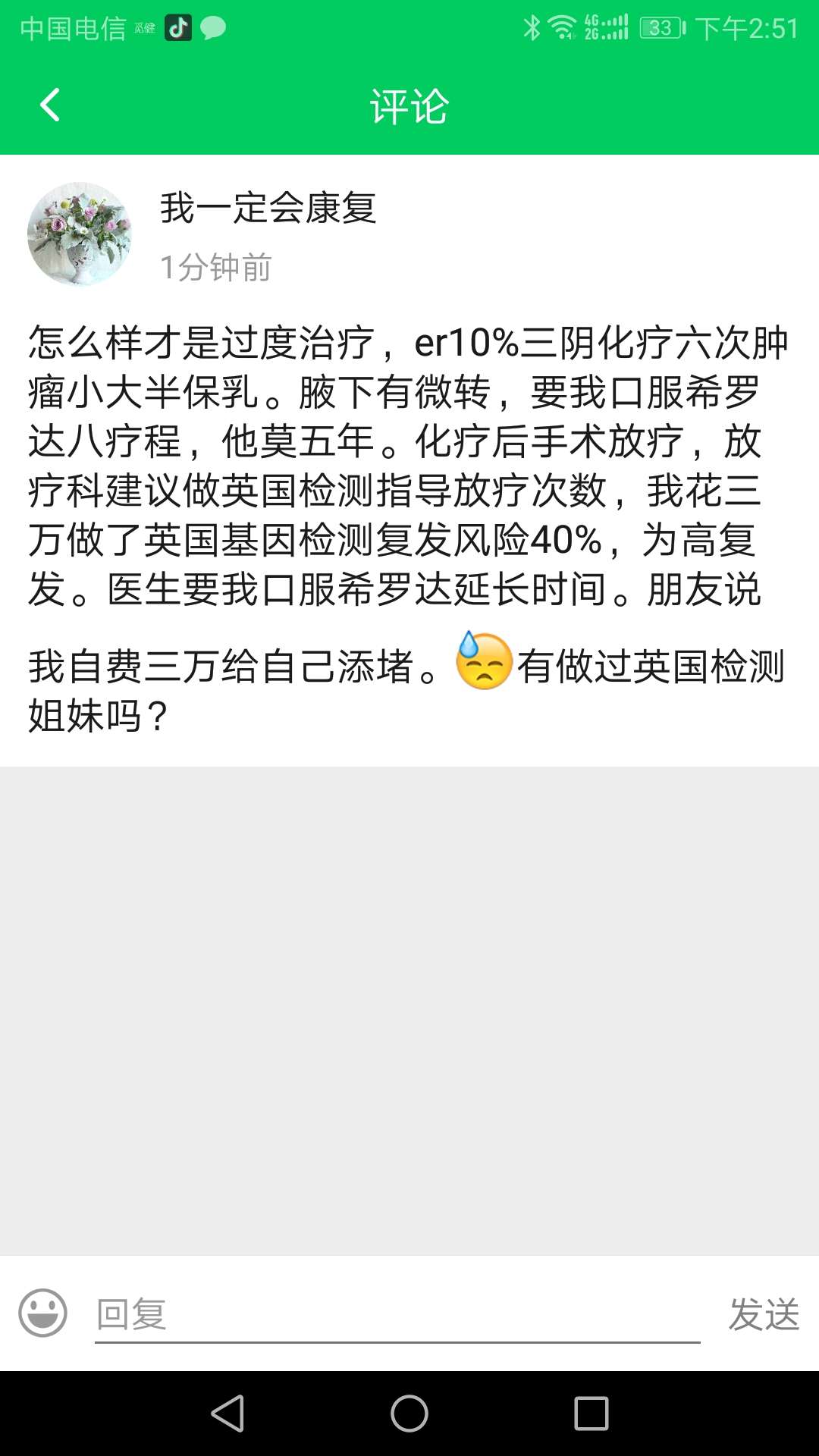Tap the messaging icon in status bar
Image resolution: width=819 pixels, height=1456 pixels.
[x=215, y=28]
